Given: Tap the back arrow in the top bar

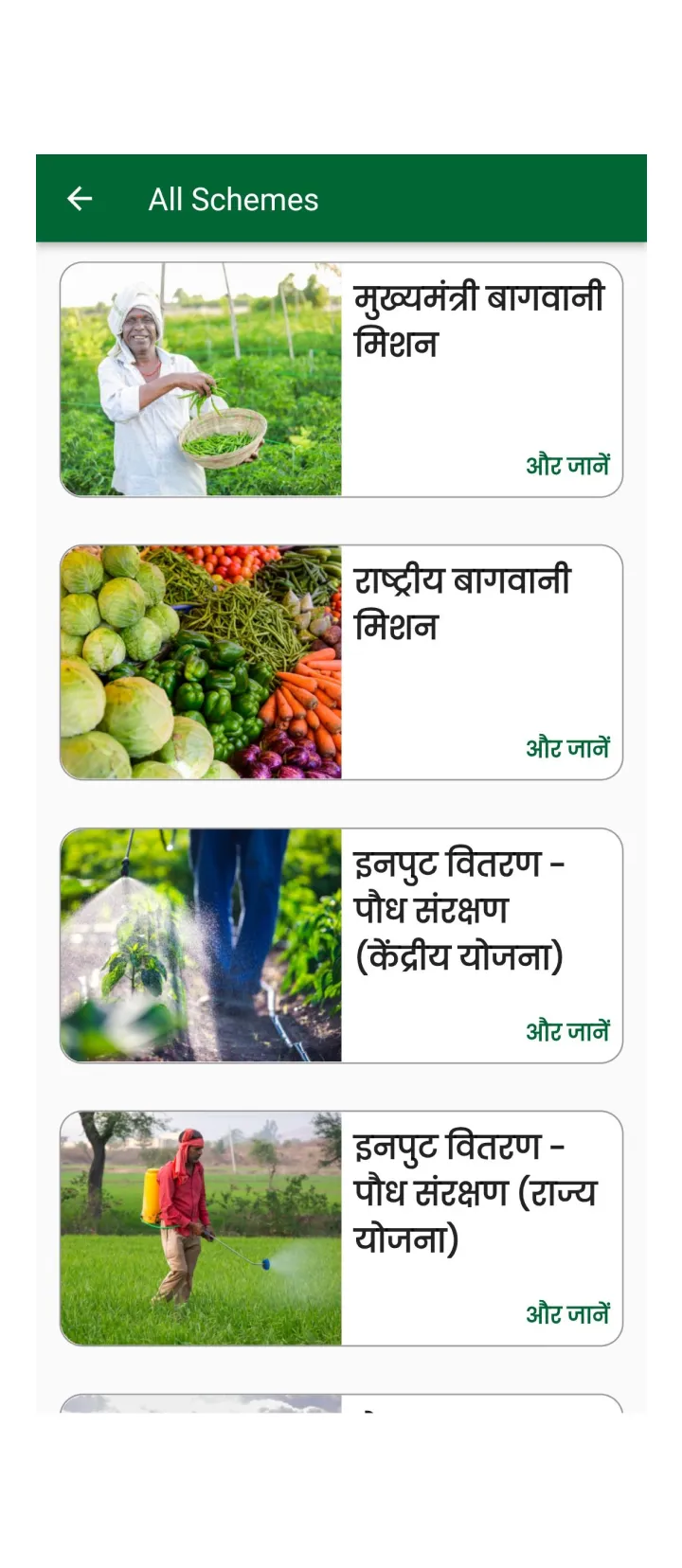Looking at the screenshot, I should coord(80,198).
